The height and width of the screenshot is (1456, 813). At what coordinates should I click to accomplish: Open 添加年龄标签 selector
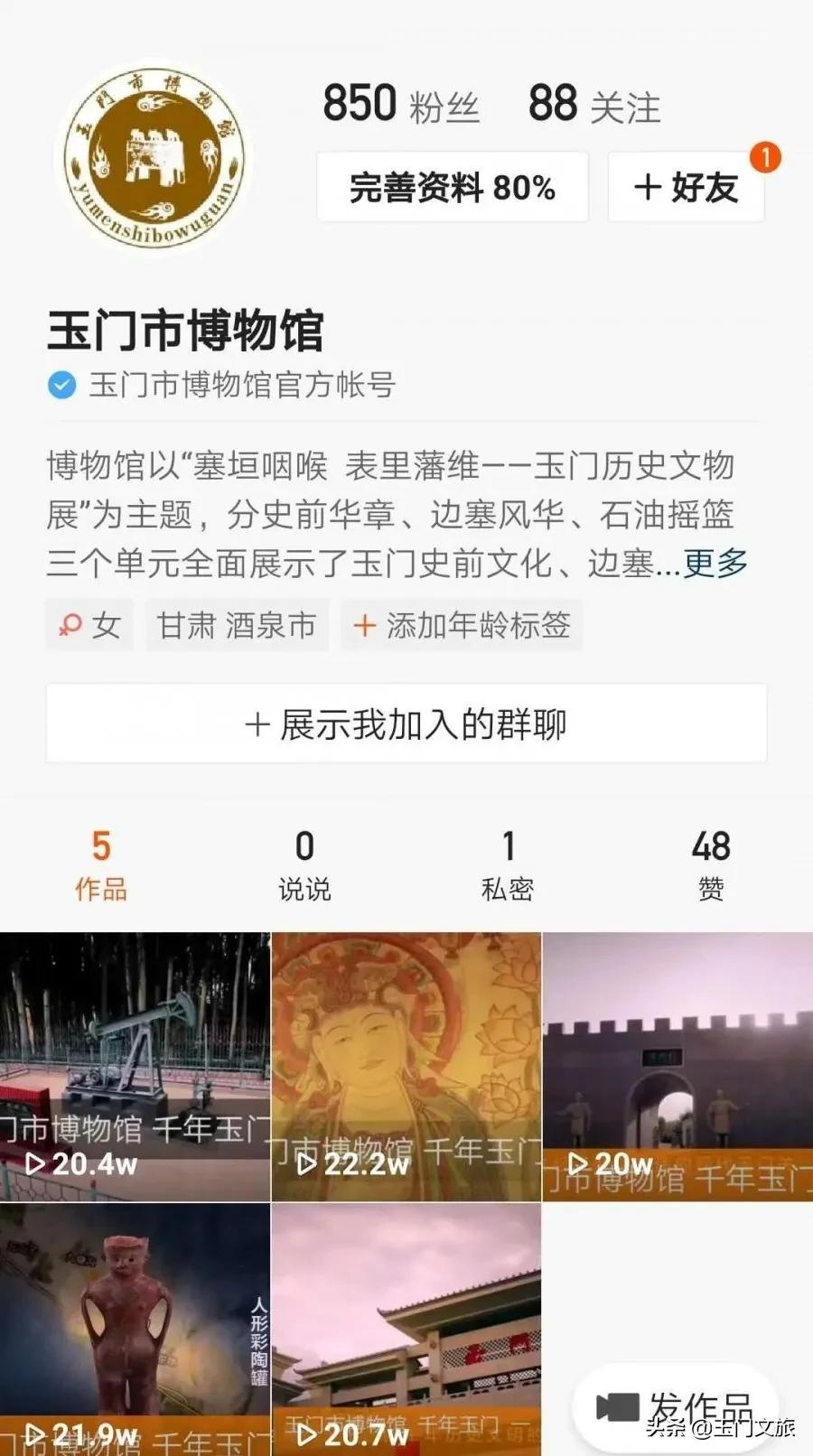tap(461, 625)
